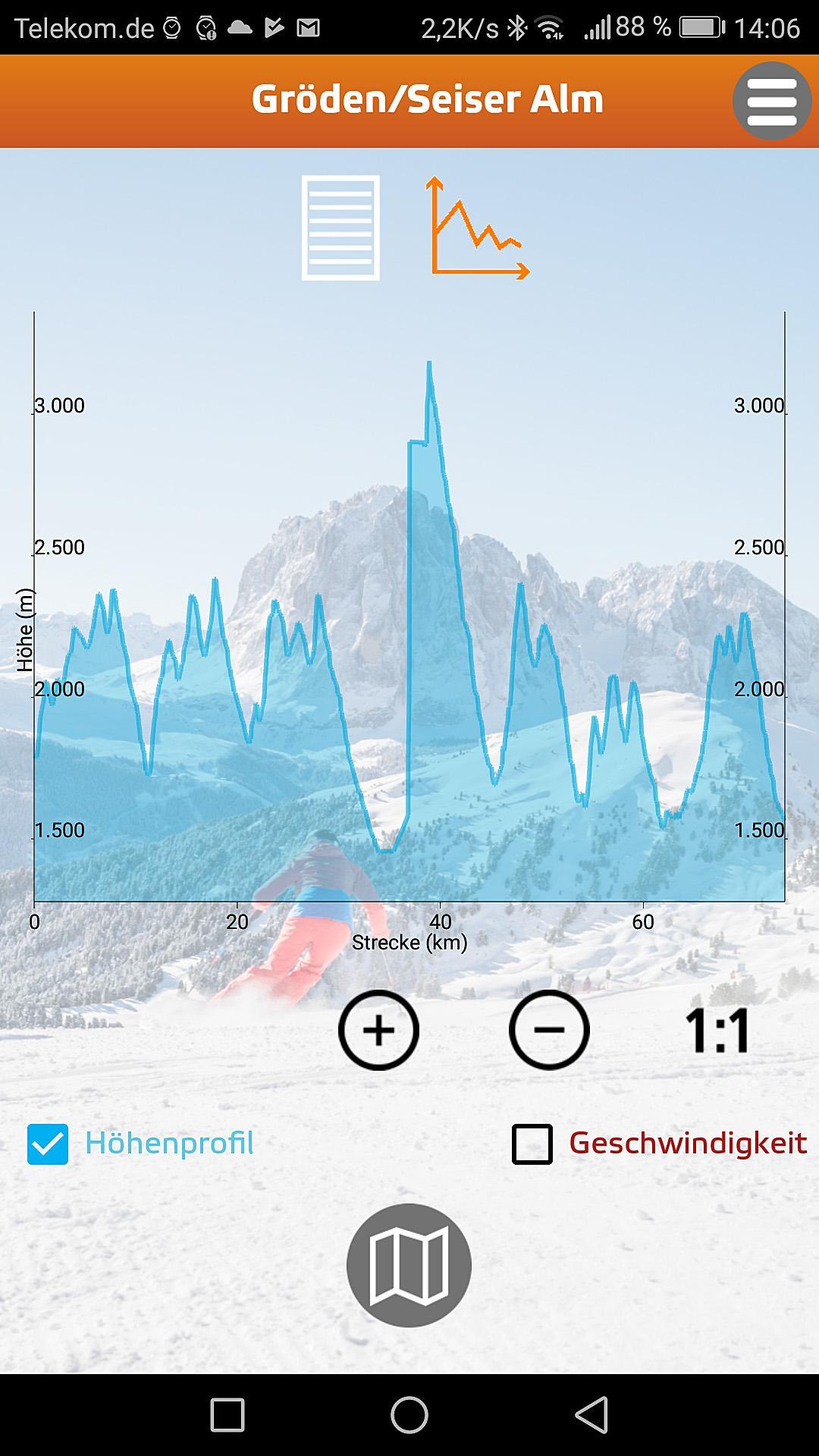Select the chart view tab
819x1456 pixels.
click(x=479, y=228)
